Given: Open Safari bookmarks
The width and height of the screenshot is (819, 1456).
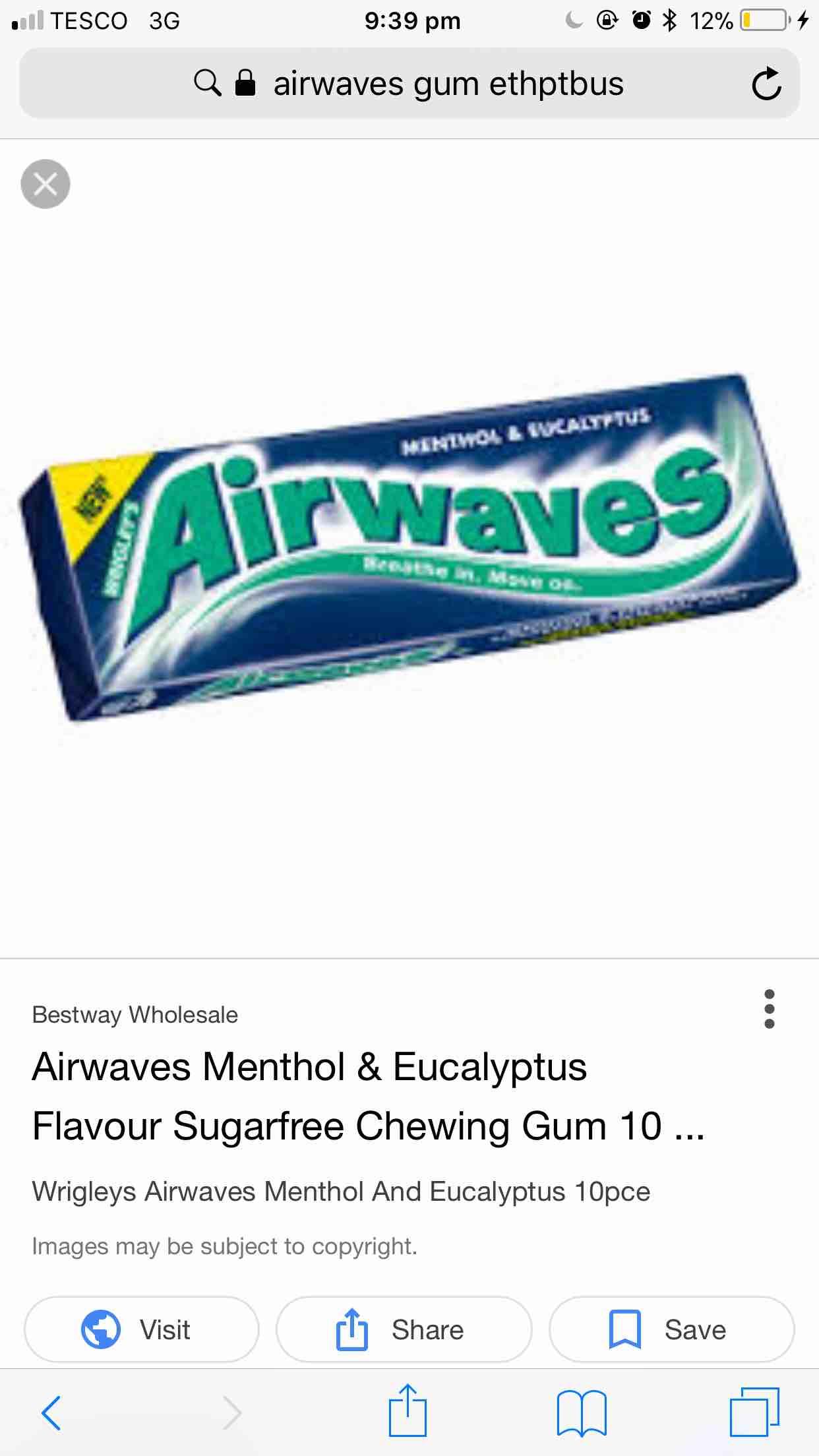Looking at the screenshot, I should (x=582, y=1412).
